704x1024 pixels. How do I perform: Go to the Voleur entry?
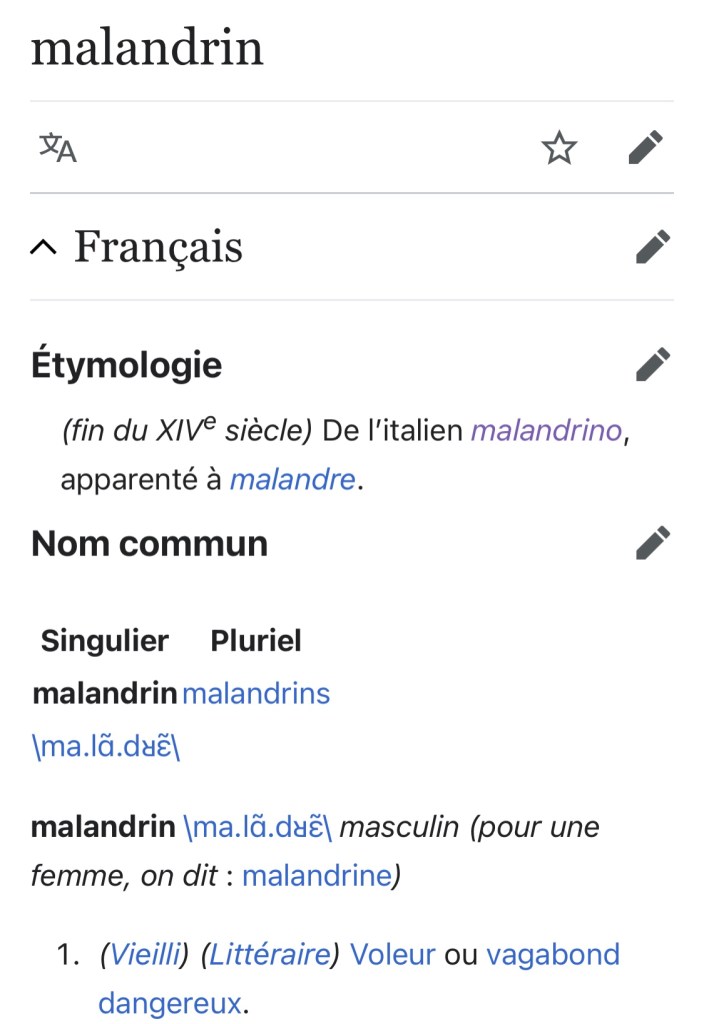coord(393,955)
